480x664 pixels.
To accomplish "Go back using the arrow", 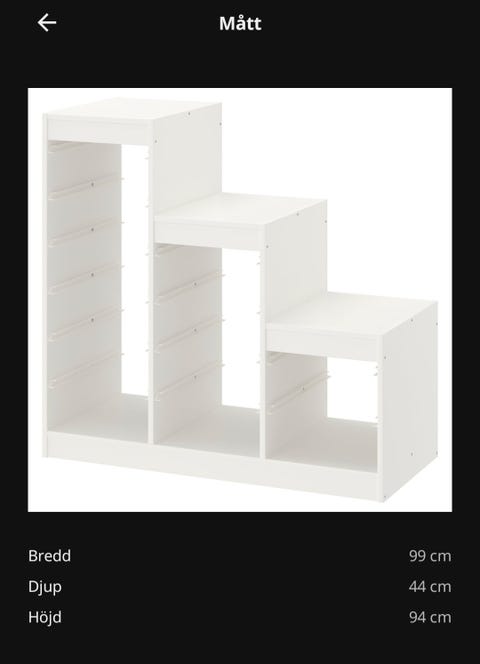I will [47, 23].
